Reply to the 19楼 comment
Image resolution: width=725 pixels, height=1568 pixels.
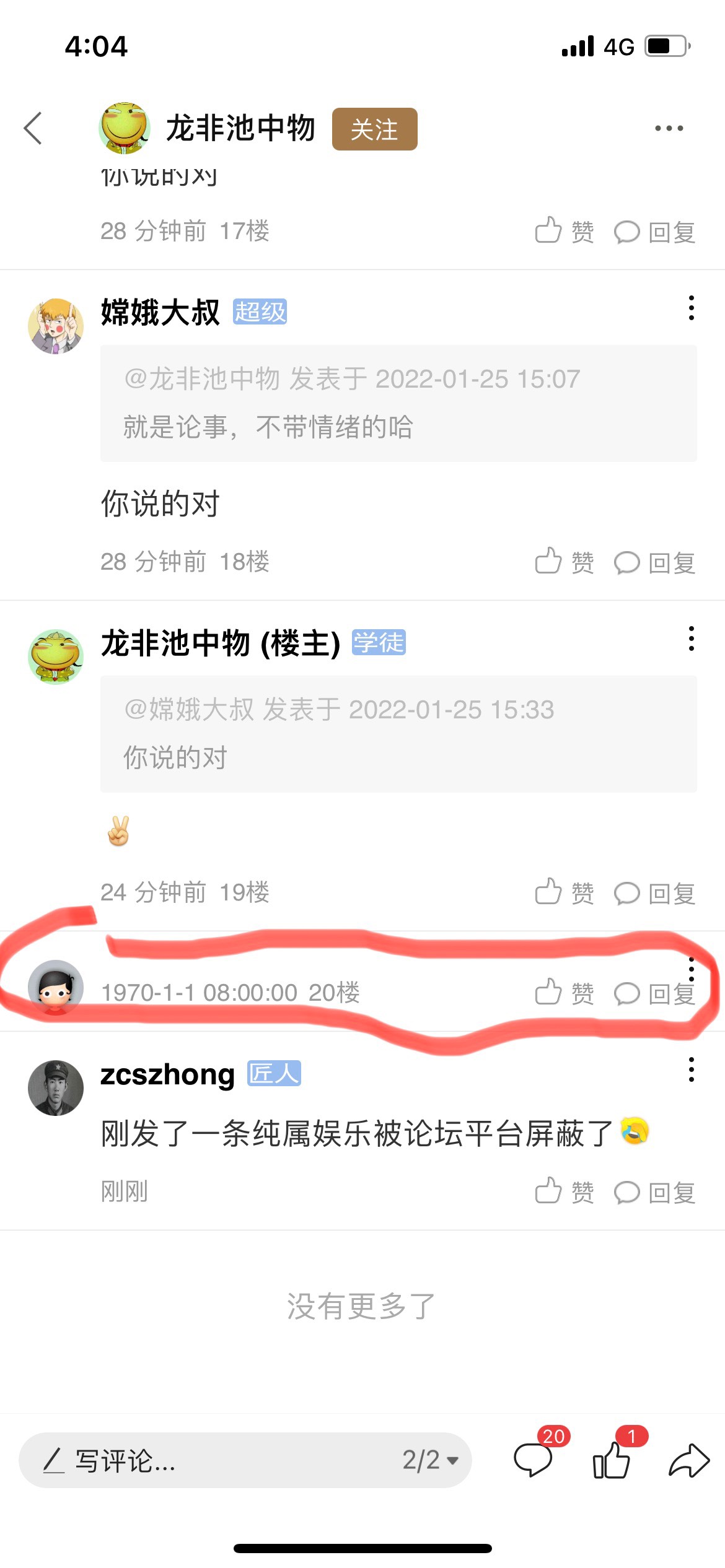click(654, 894)
